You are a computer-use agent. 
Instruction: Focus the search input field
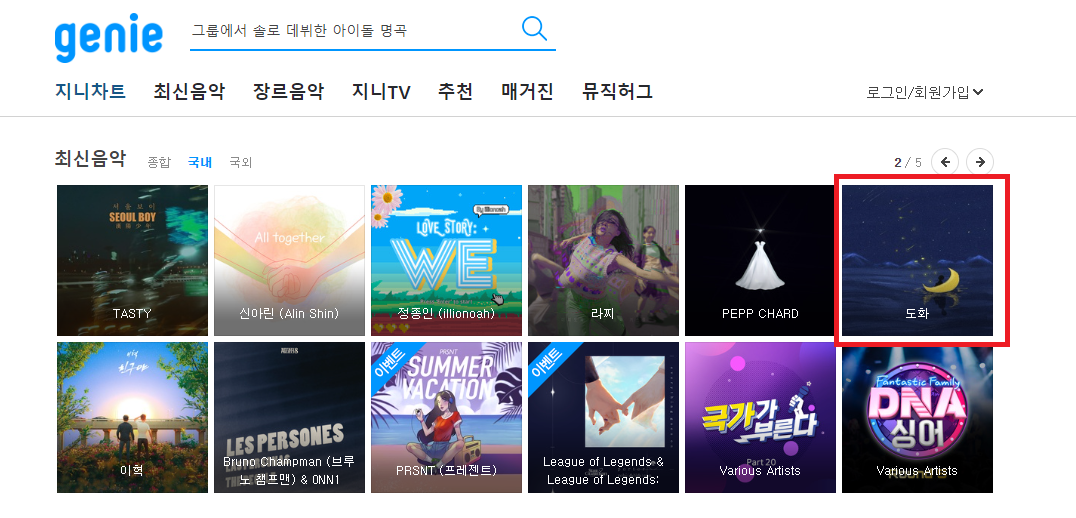click(x=350, y=31)
